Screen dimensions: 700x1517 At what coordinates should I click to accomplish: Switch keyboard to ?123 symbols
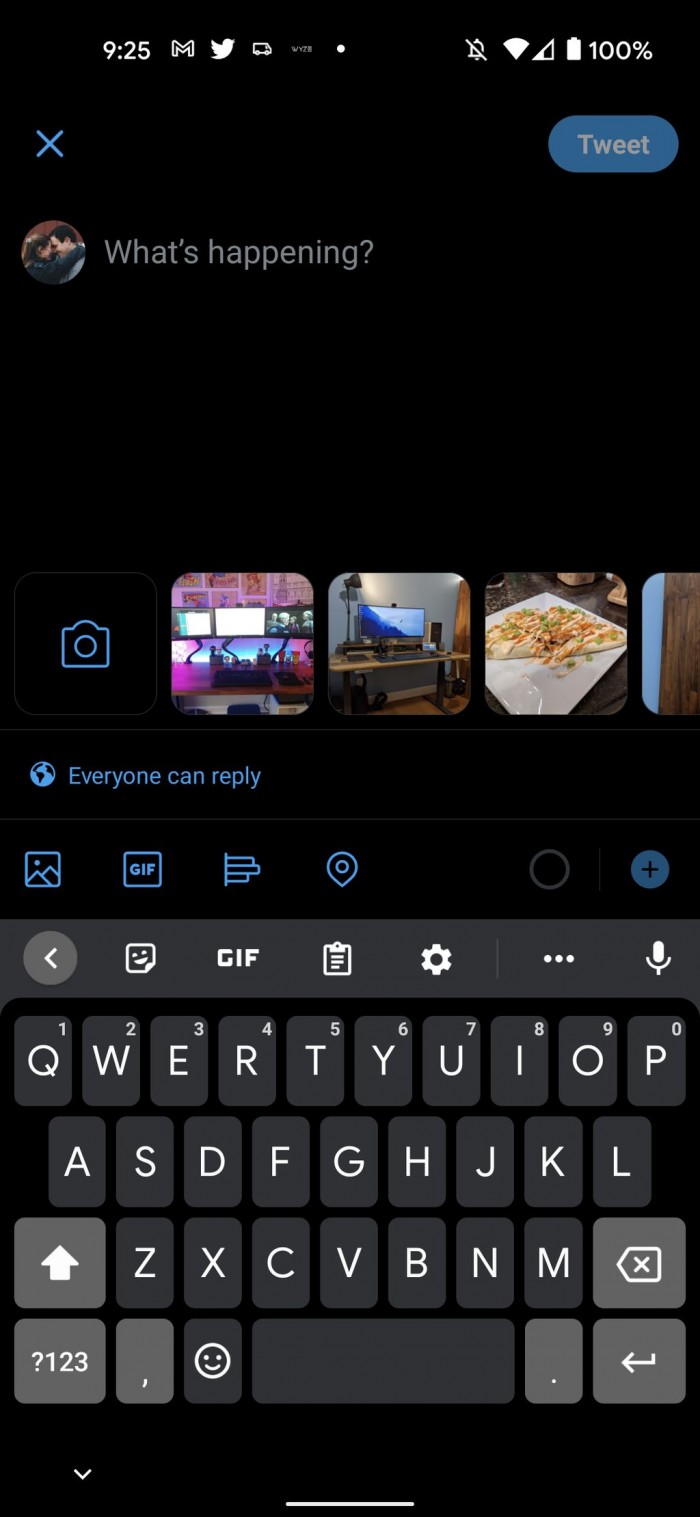coord(60,1361)
